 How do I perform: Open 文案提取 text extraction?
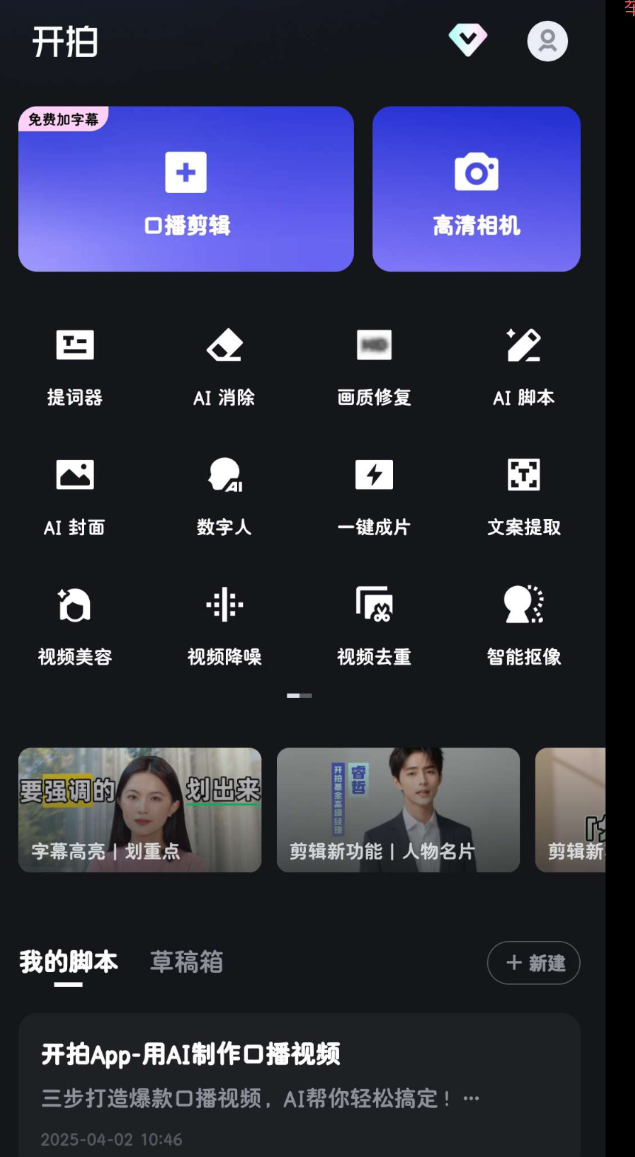523,496
